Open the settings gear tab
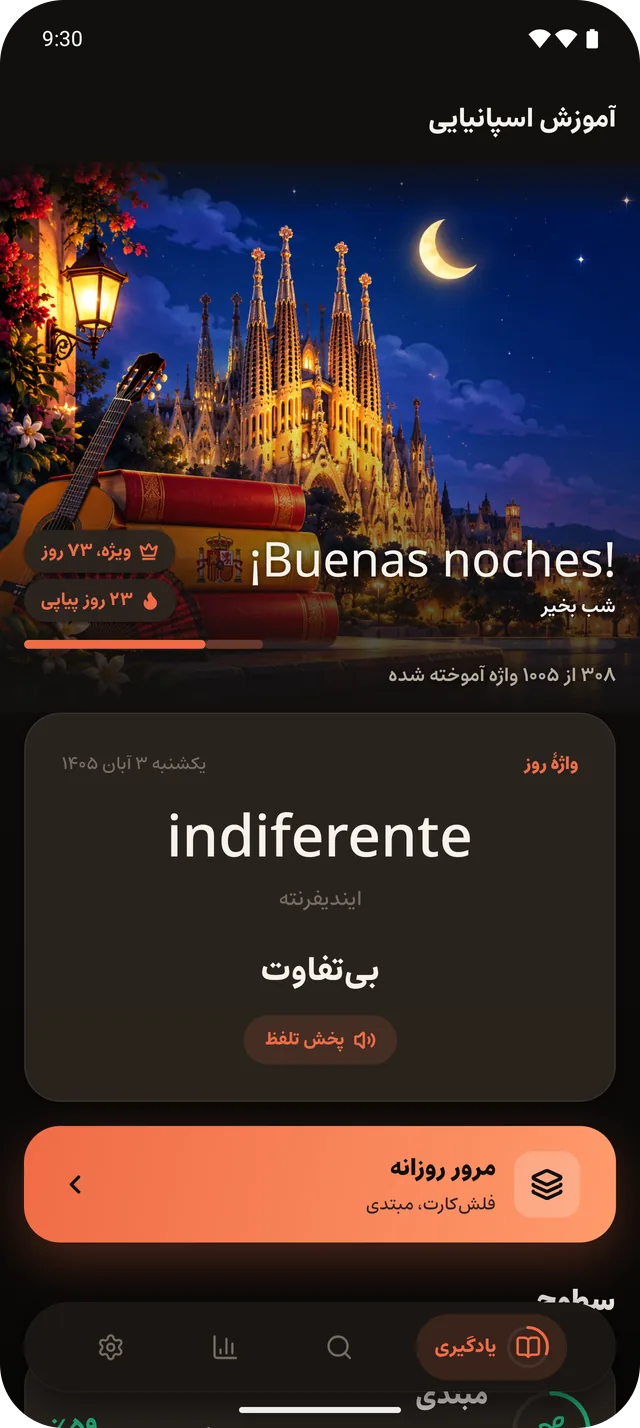This screenshot has height=1428, width=640. 111,1347
